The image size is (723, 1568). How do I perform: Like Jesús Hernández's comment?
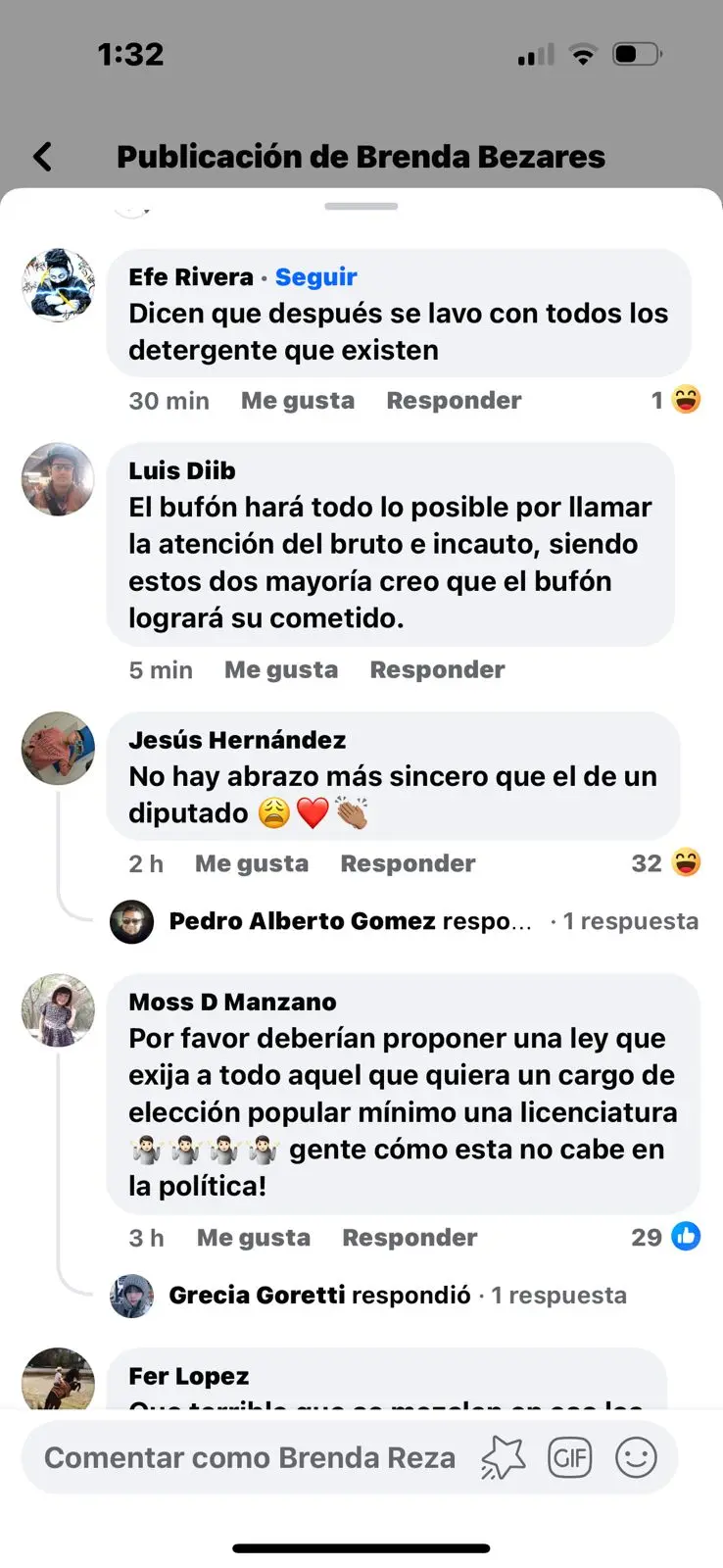[x=252, y=864]
